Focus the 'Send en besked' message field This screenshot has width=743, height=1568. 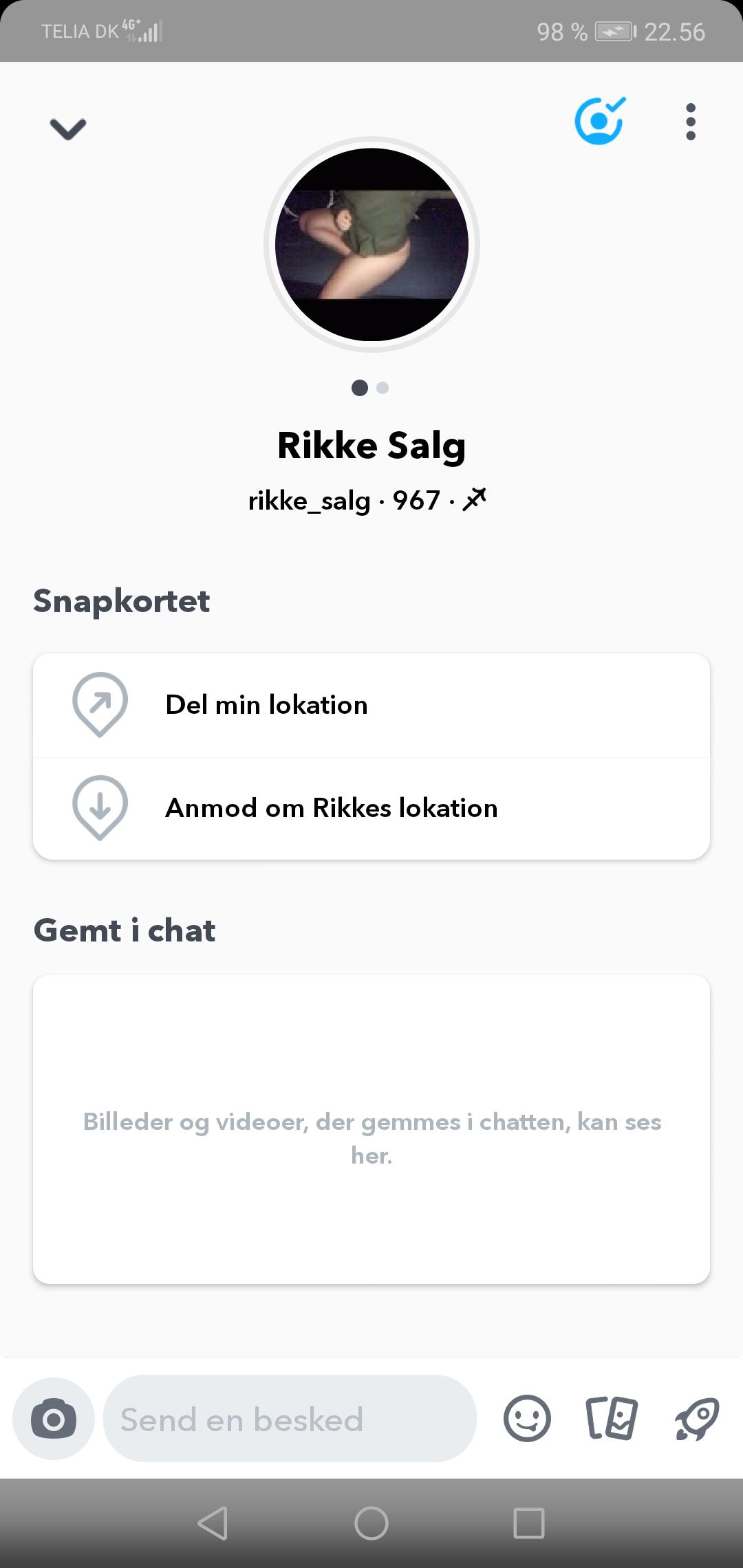[289, 1419]
